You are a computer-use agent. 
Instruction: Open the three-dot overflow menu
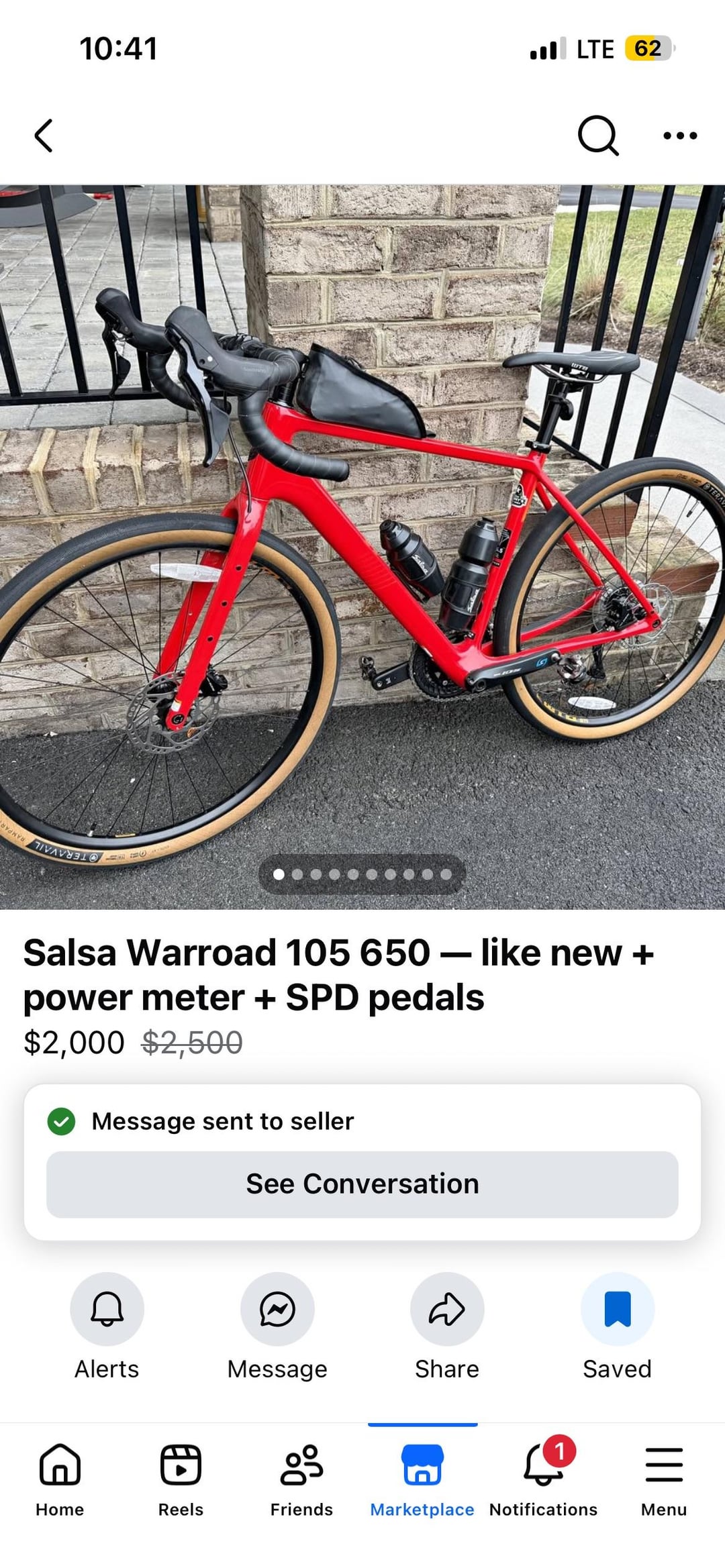(679, 136)
